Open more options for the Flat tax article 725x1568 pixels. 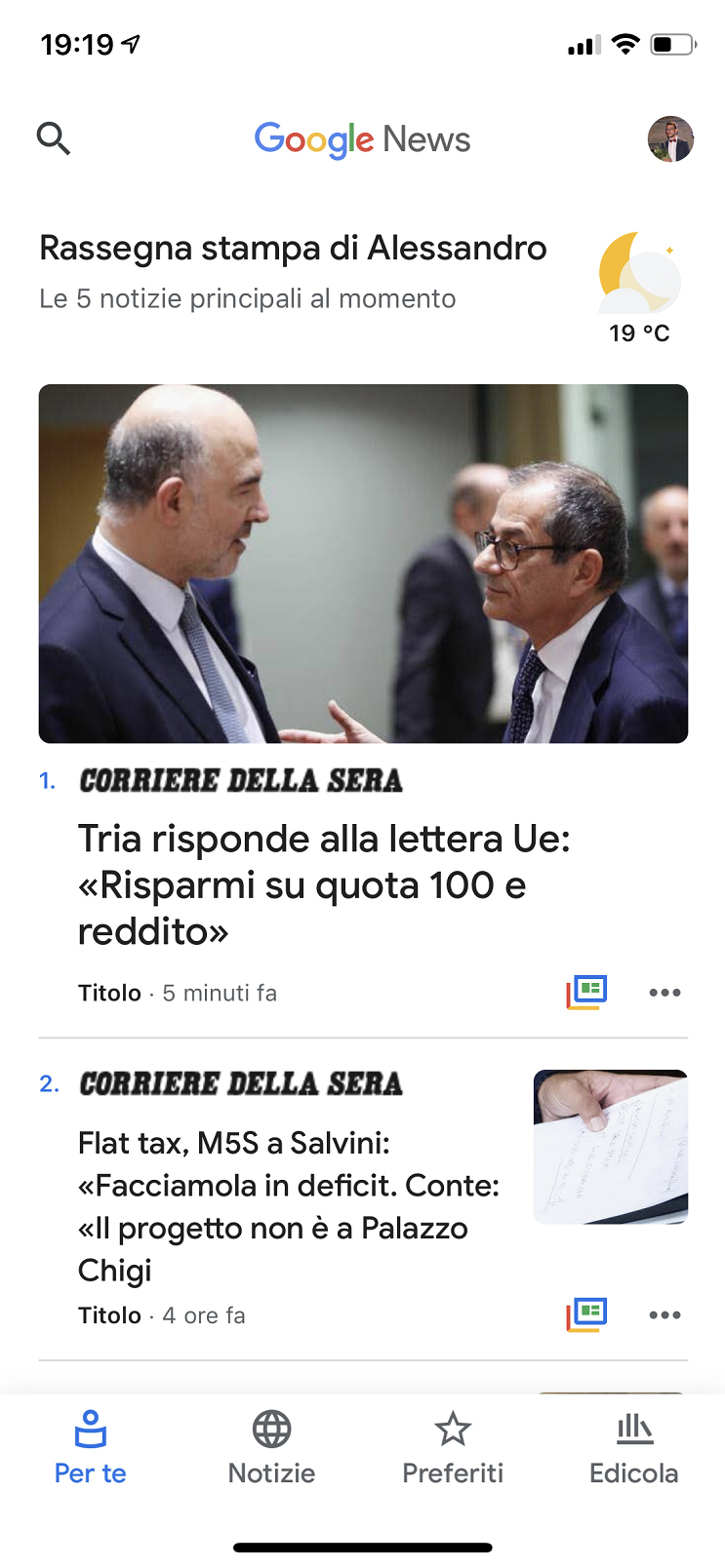tap(665, 1315)
